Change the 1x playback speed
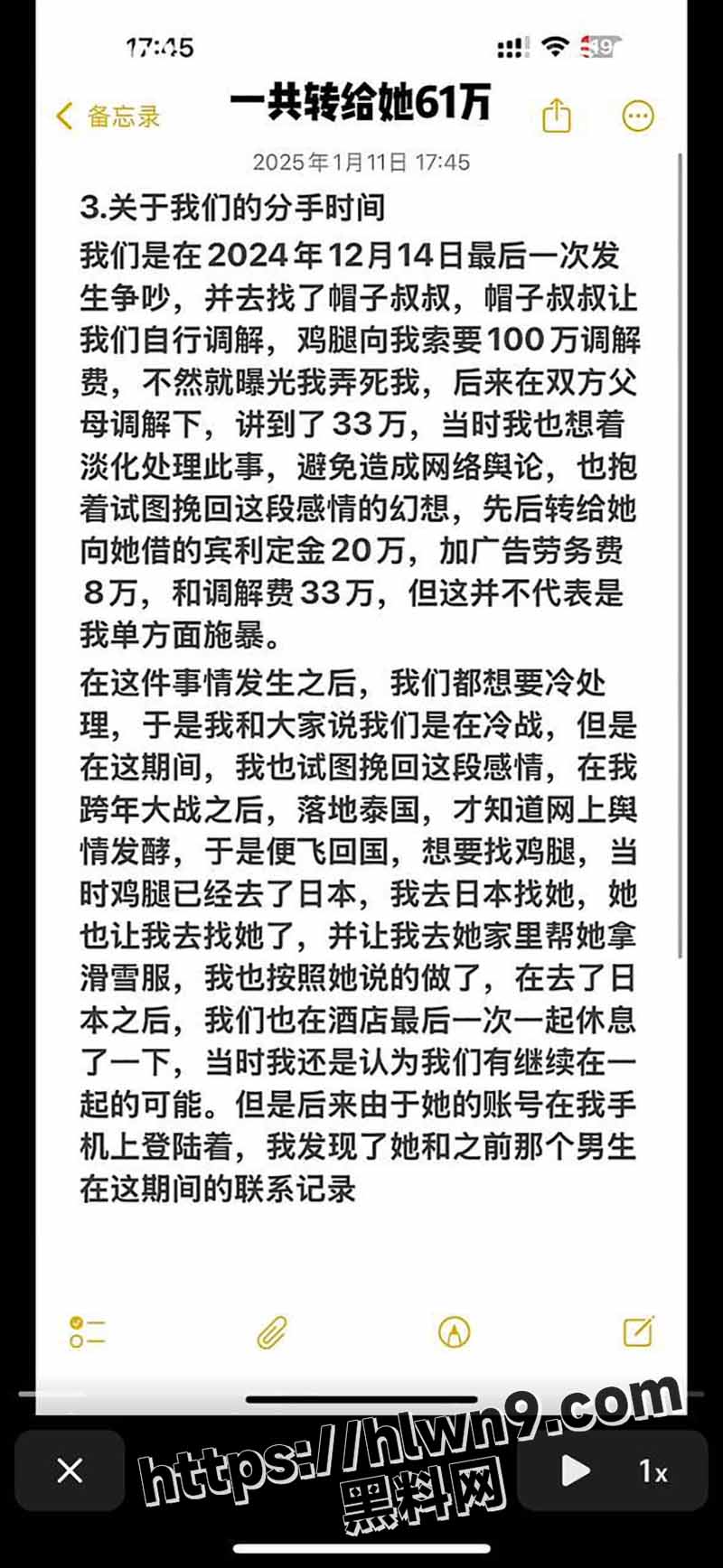The image size is (723, 1568). 653,1471
